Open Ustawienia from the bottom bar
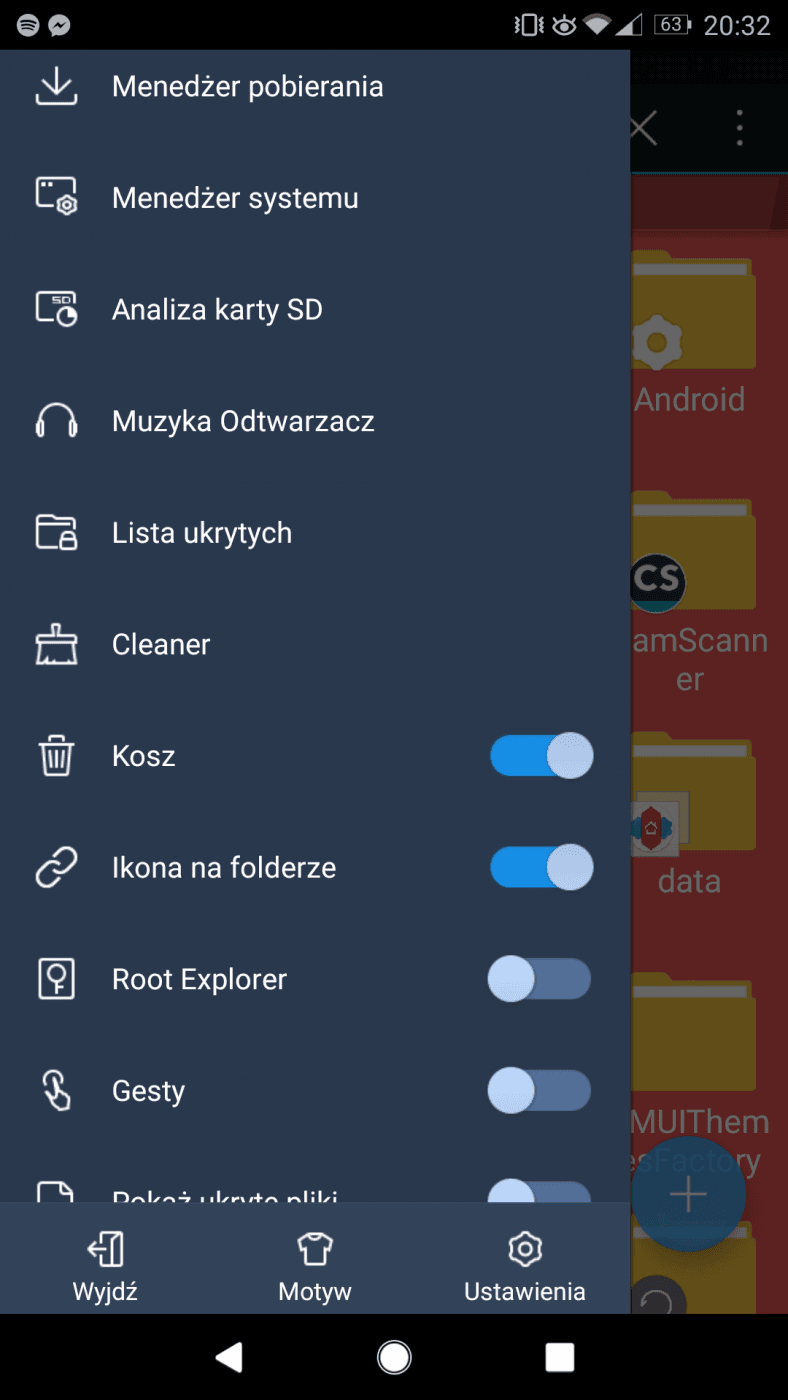Image resolution: width=788 pixels, height=1400 pixels. pos(525,1262)
